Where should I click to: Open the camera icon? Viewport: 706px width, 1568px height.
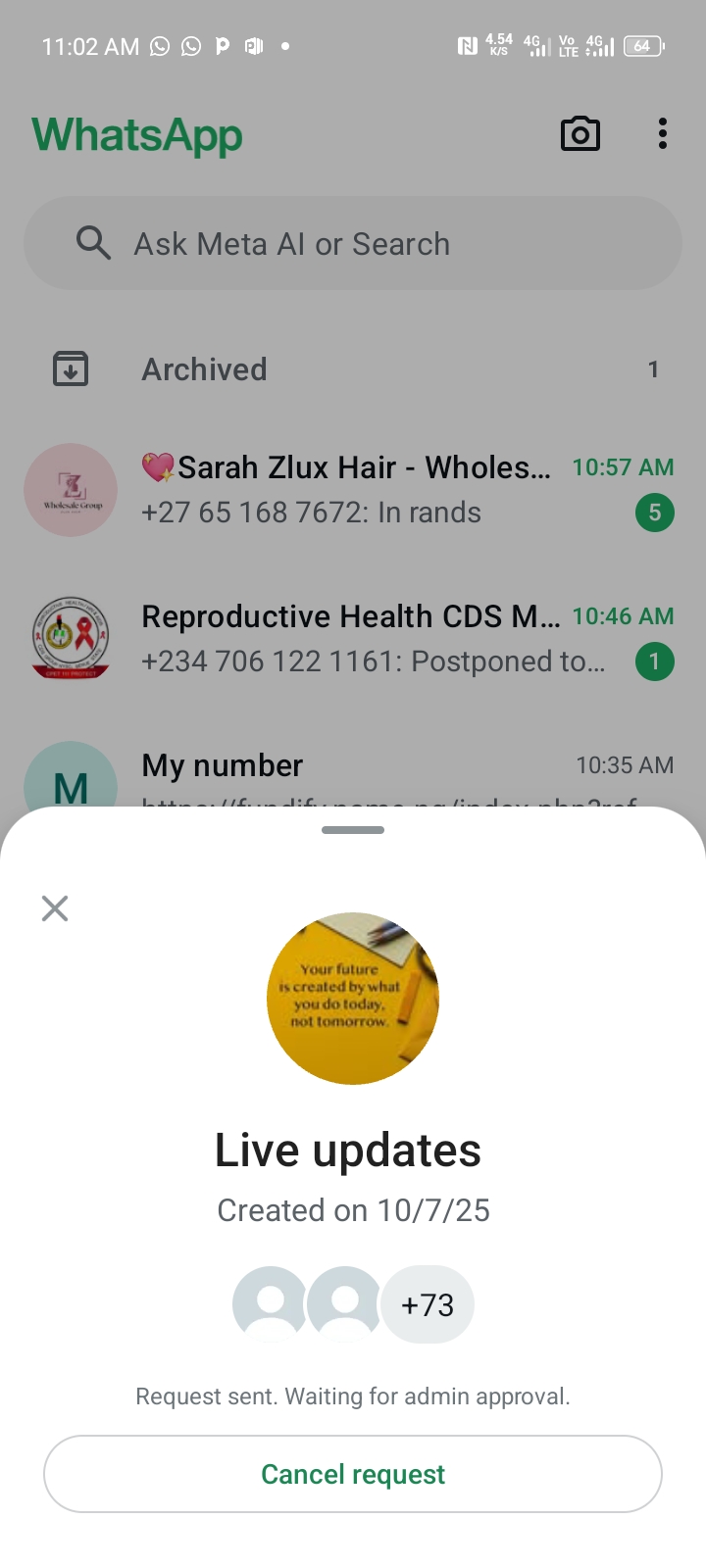580,134
